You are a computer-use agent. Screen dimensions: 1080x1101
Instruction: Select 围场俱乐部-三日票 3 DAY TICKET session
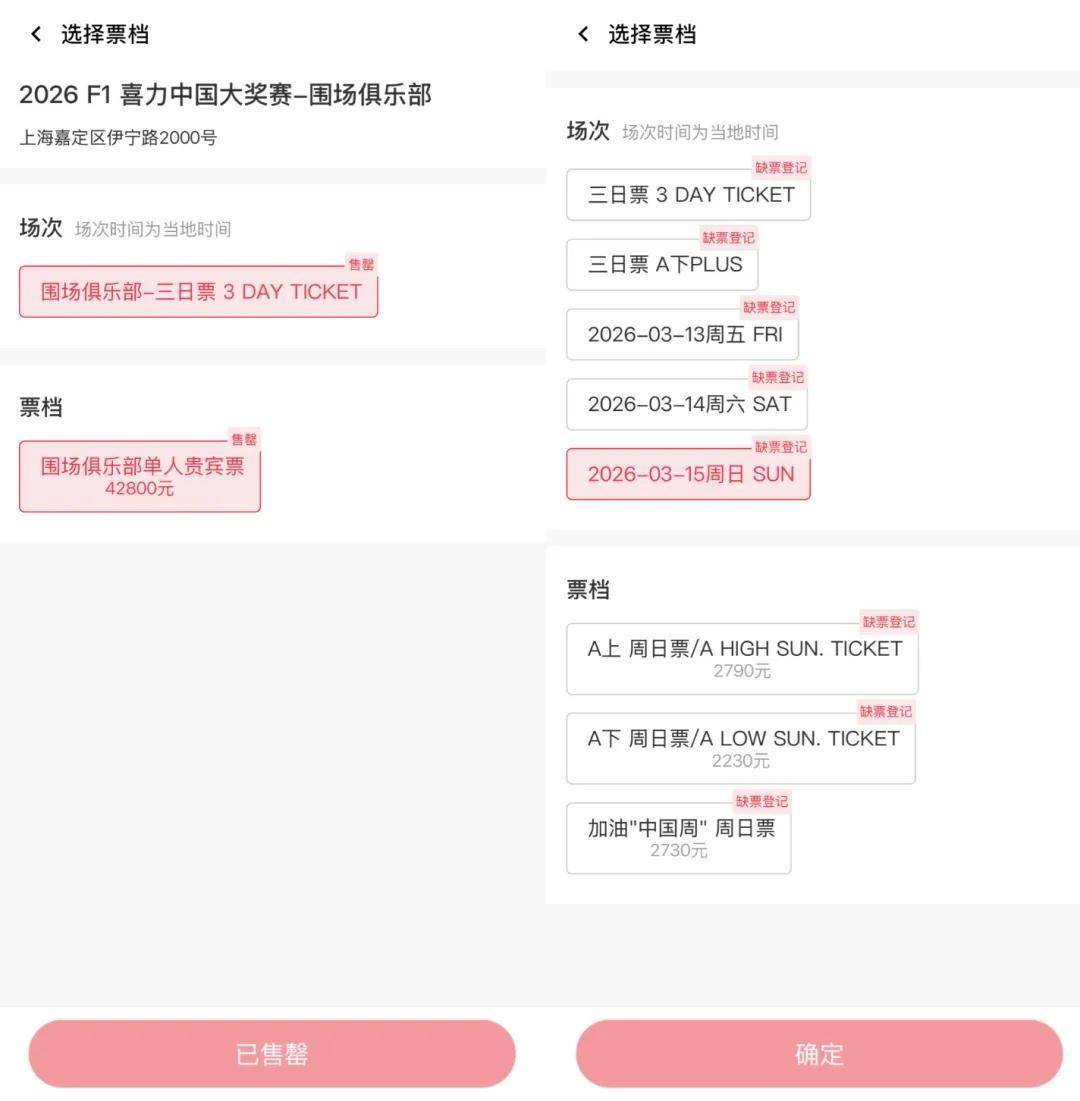[199, 292]
